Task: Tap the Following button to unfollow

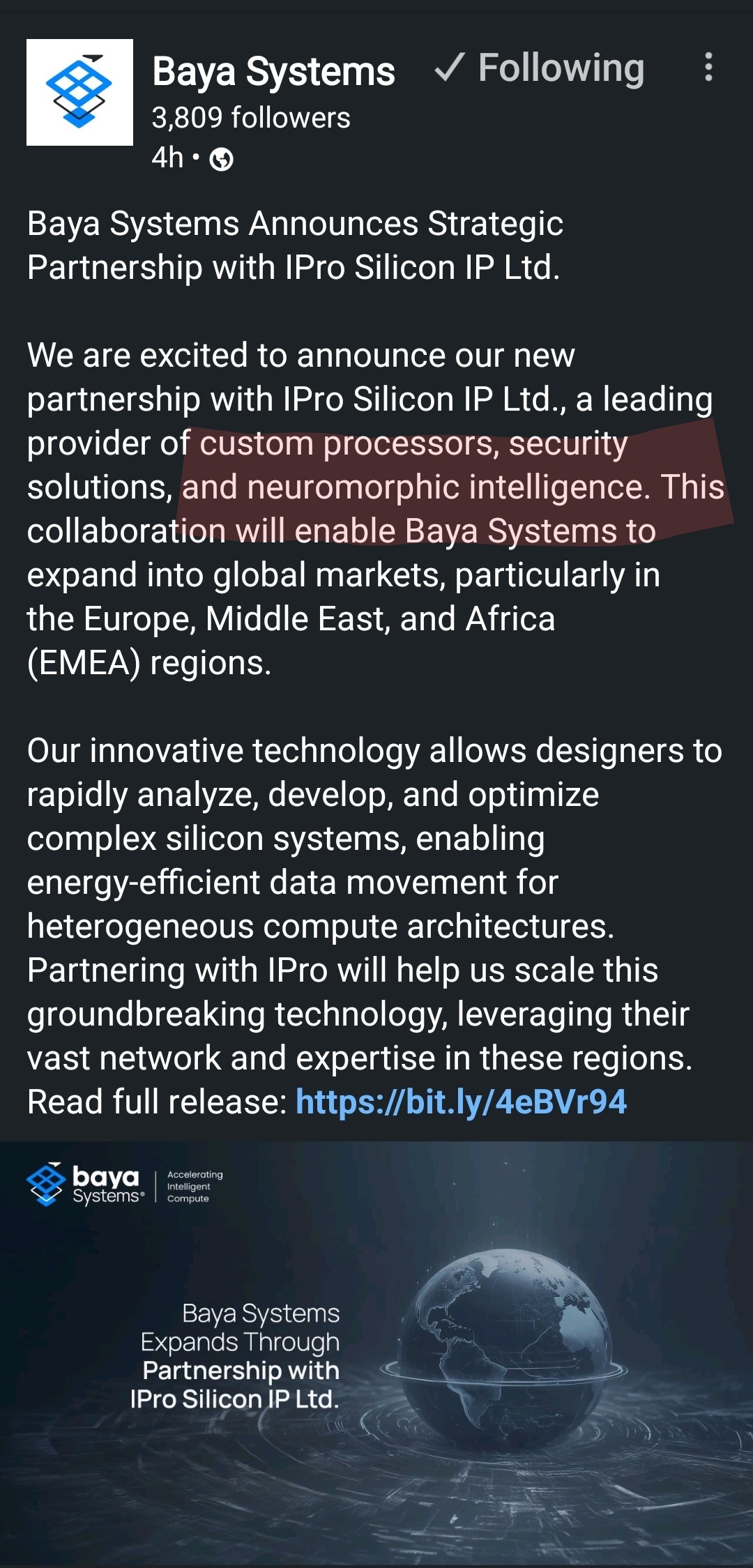Action: pyautogui.click(x=540, y=68)
